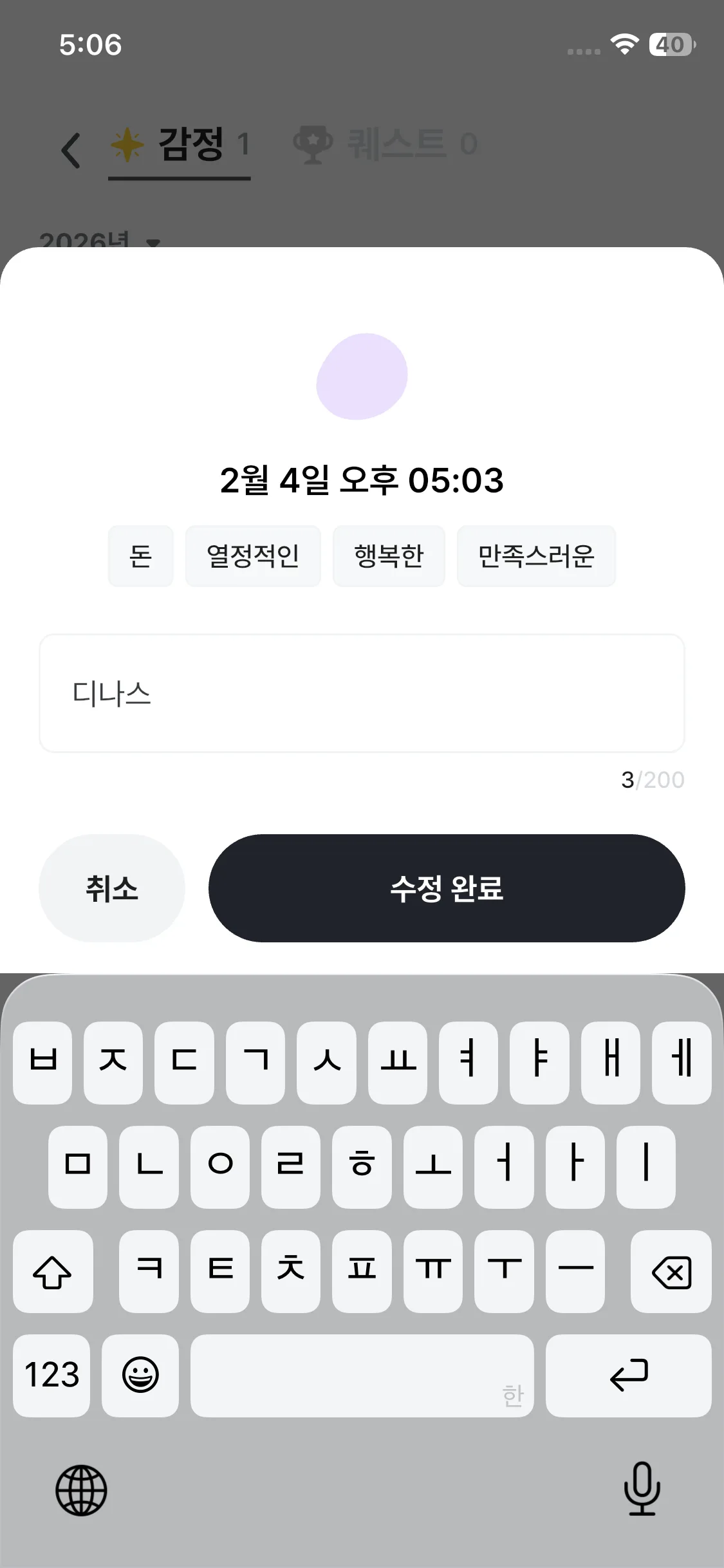Cancel editing with the 취소 button
This screenshot has height=1568, width=724.
112,888
